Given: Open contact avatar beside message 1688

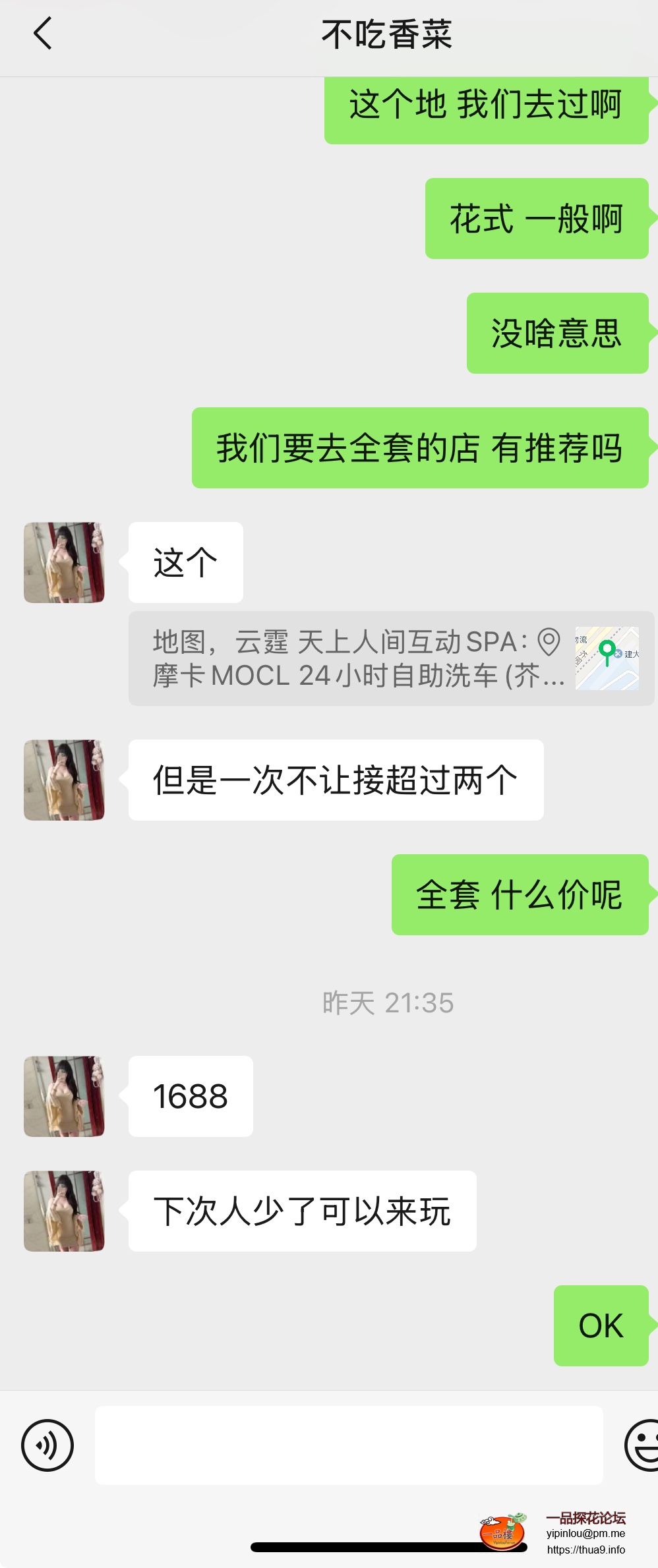Looking at the screenshot, I should click(x=64, y=1096).
